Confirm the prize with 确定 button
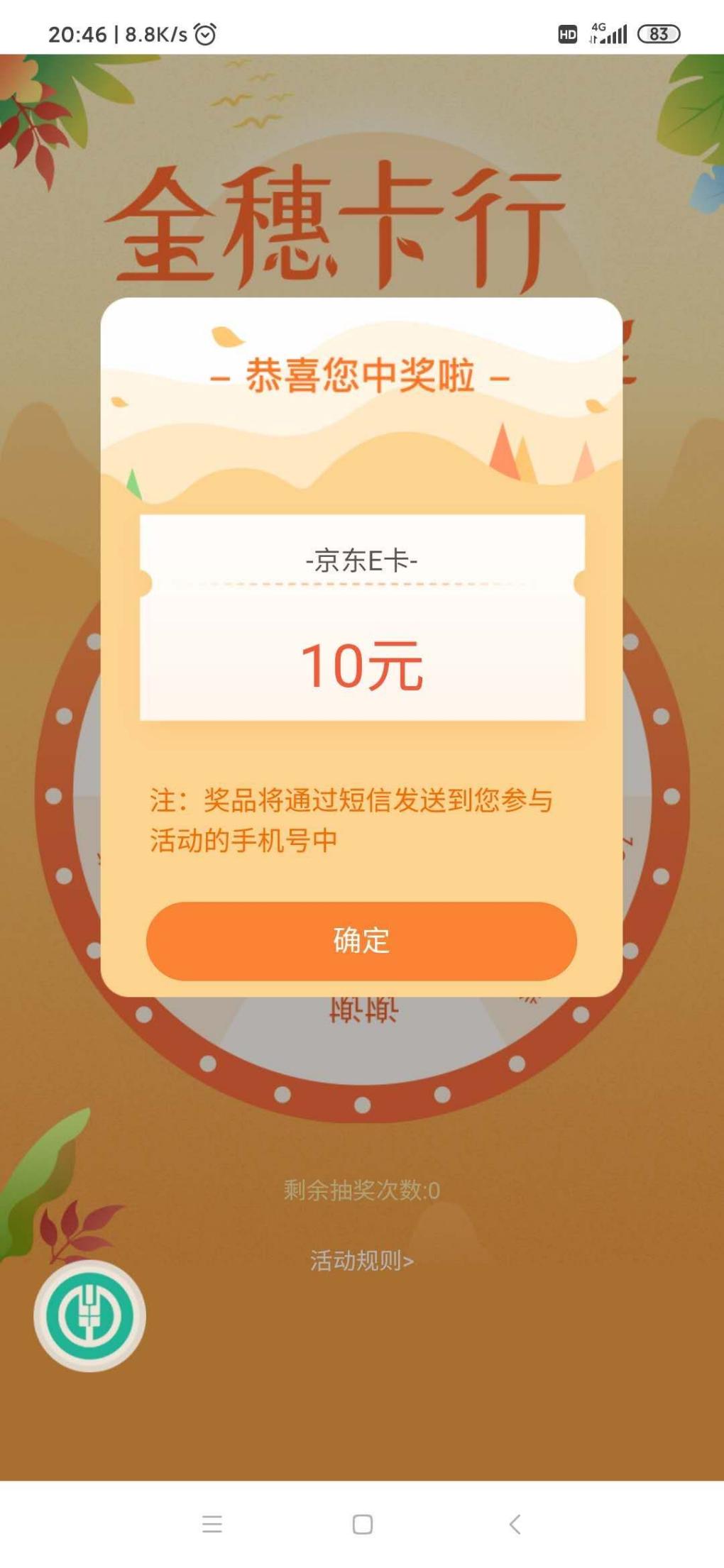The width and height of the screenshot is (724, 1568). click(x=361, y=941)
